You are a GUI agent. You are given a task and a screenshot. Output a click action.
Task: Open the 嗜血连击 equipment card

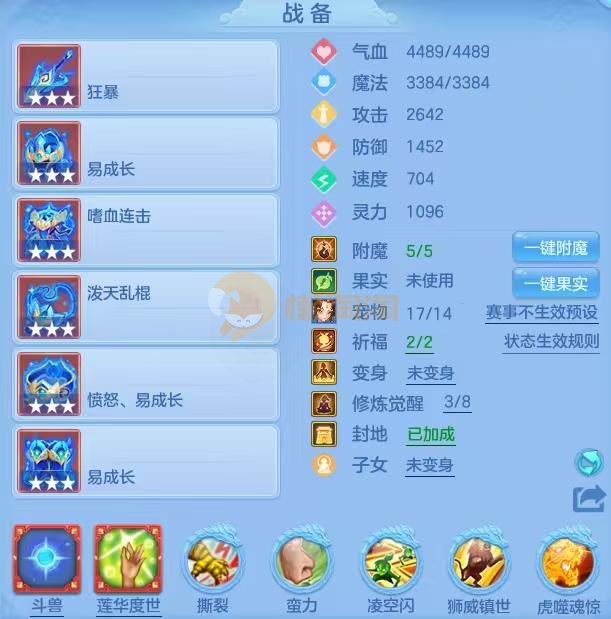tap(146, 229)
